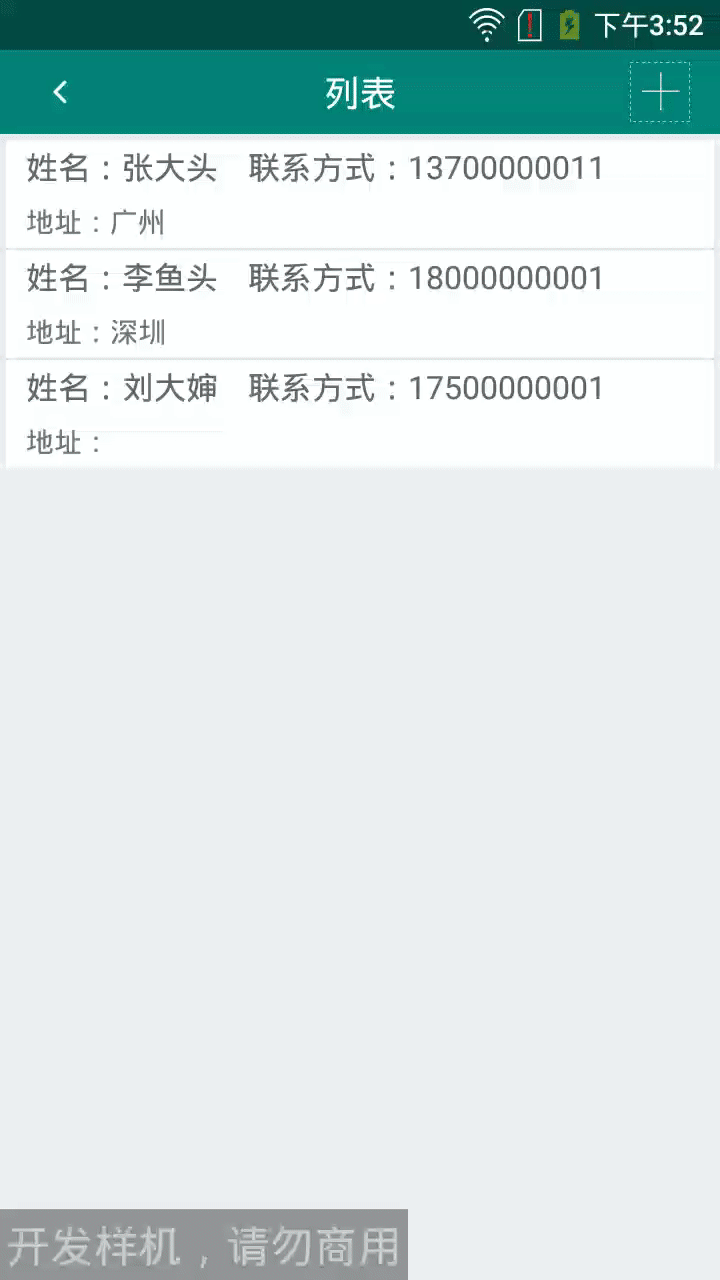Tap the phone number 17500000001
The image size is (720, 1280).
pyautogui.click(x=505, y=389)
